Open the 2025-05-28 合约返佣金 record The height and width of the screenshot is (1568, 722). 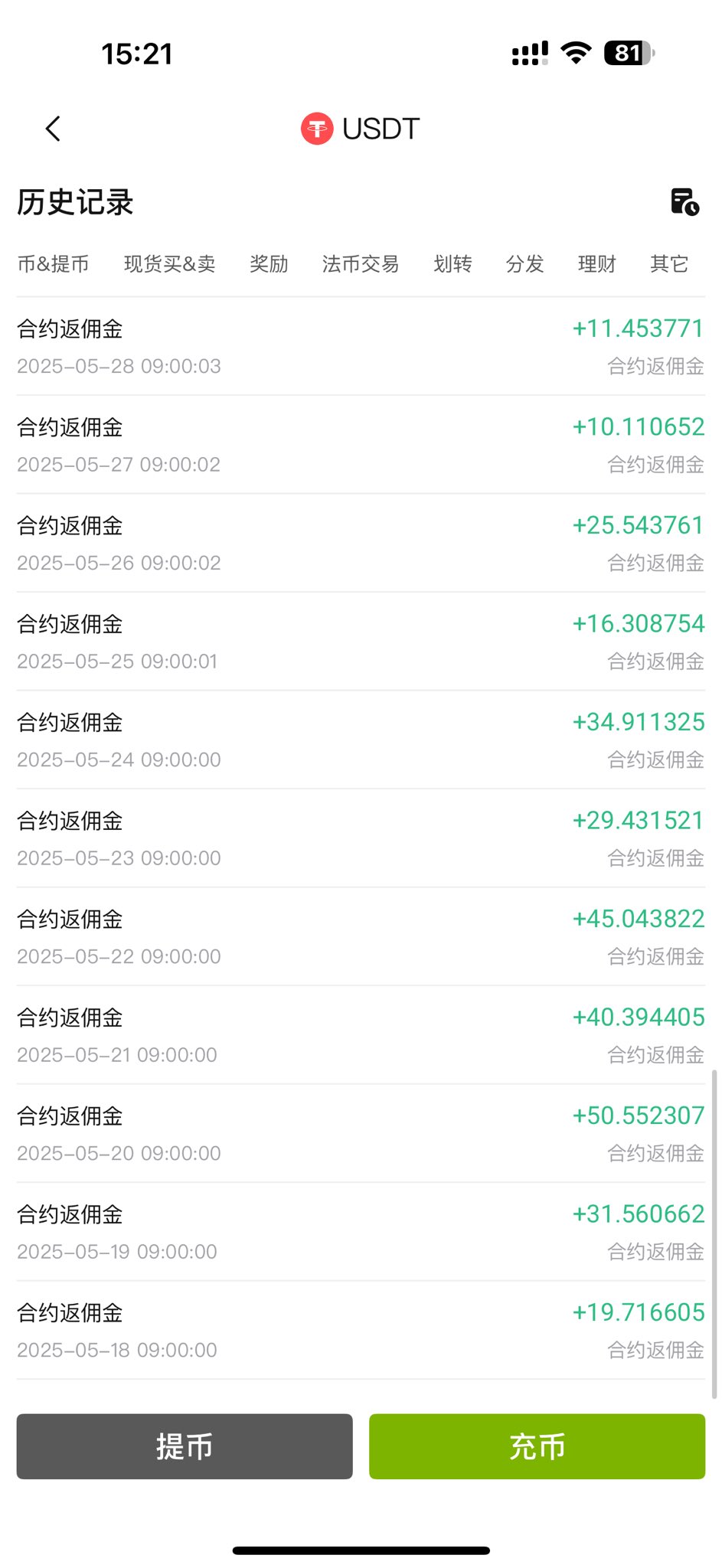pyautogui.click(x=361, y=347)
